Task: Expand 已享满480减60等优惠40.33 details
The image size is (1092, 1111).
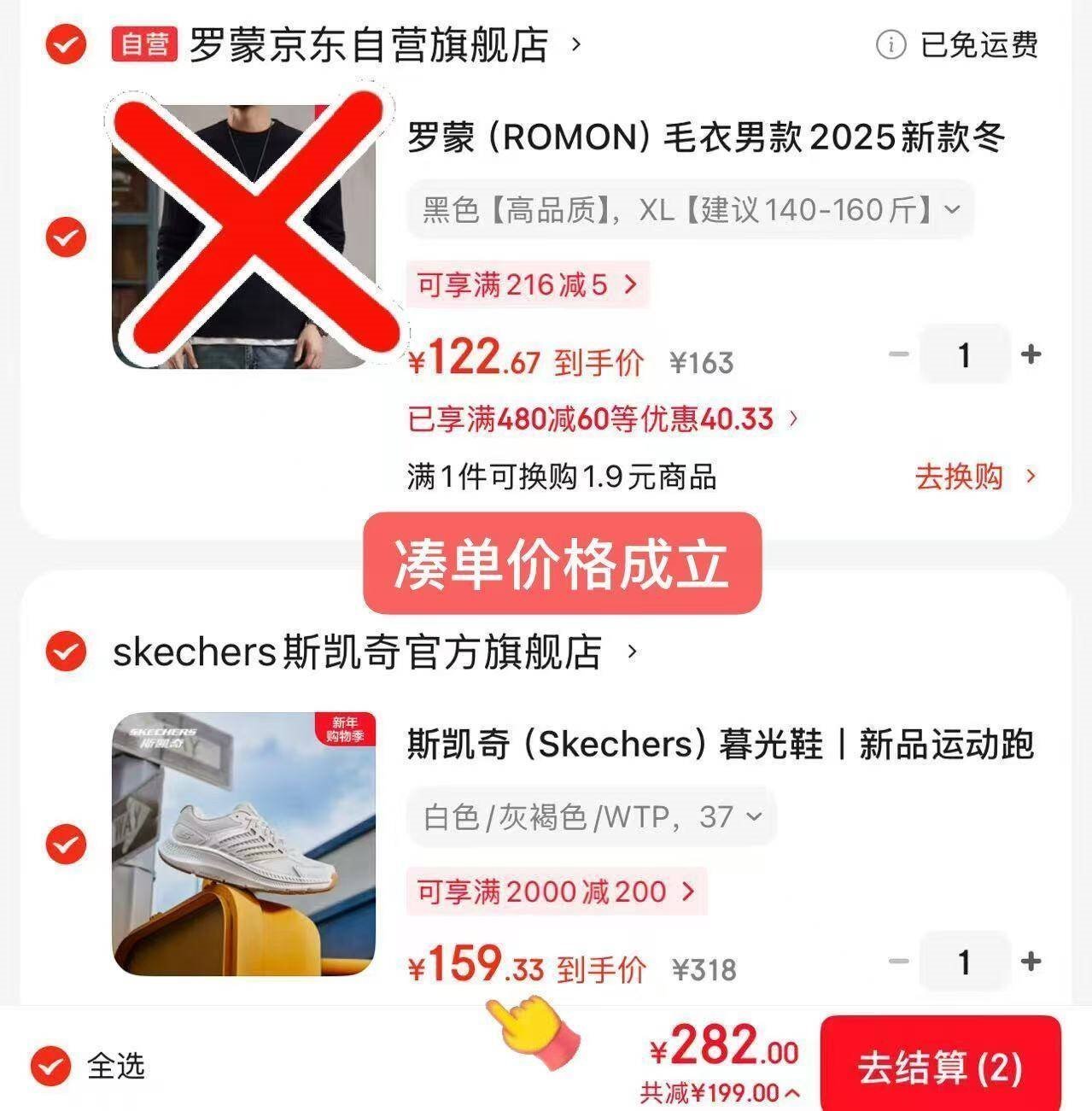Action: pos(603,419)
